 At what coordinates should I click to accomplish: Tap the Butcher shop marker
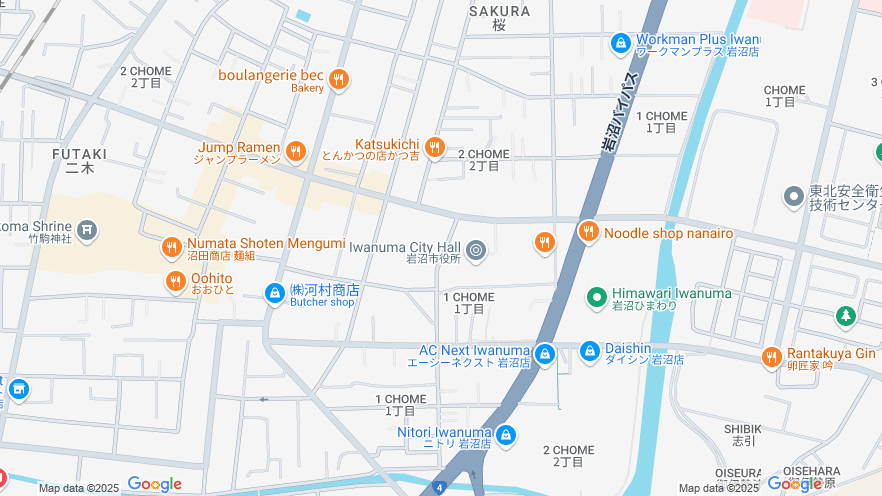coord(274,294)
